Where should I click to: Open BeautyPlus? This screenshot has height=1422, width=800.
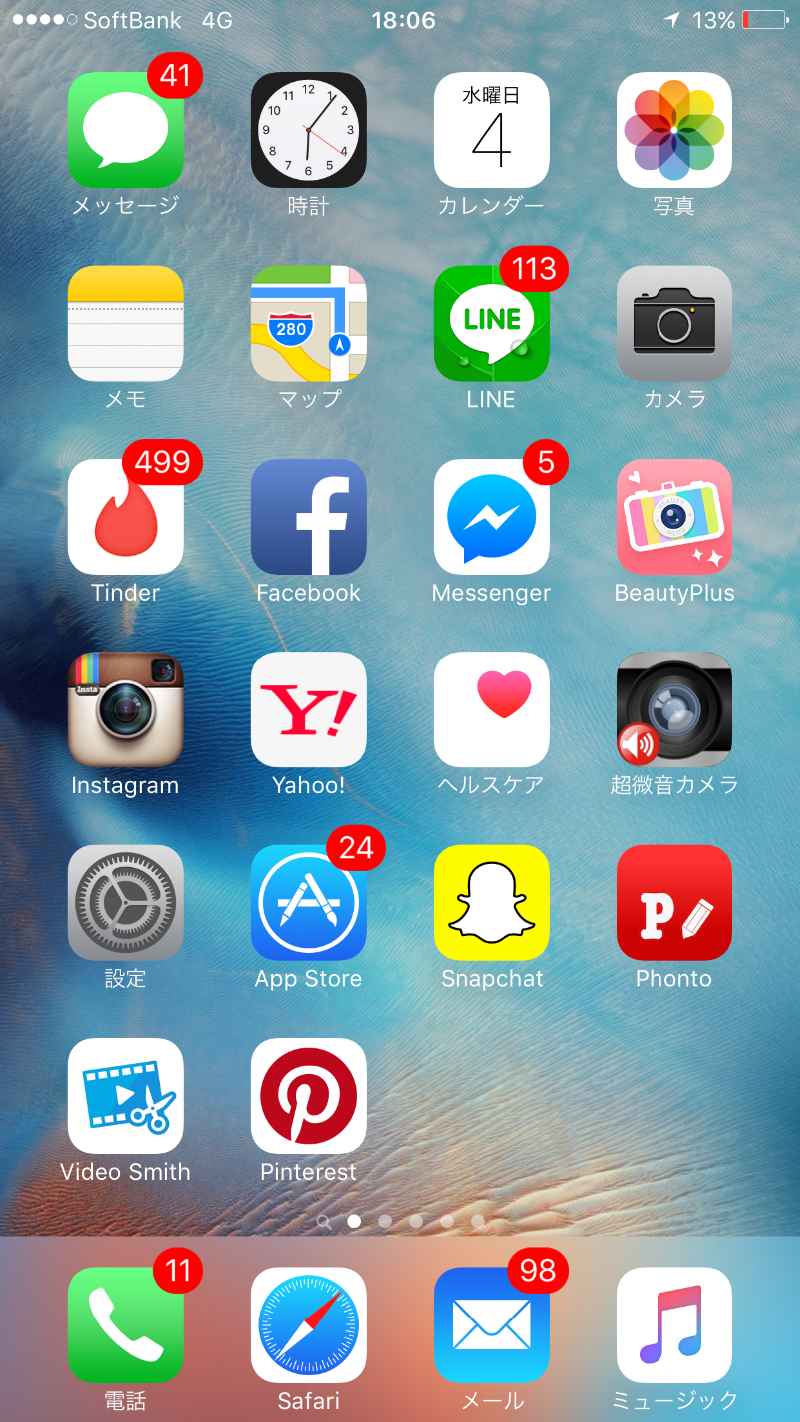coord(674,517)
